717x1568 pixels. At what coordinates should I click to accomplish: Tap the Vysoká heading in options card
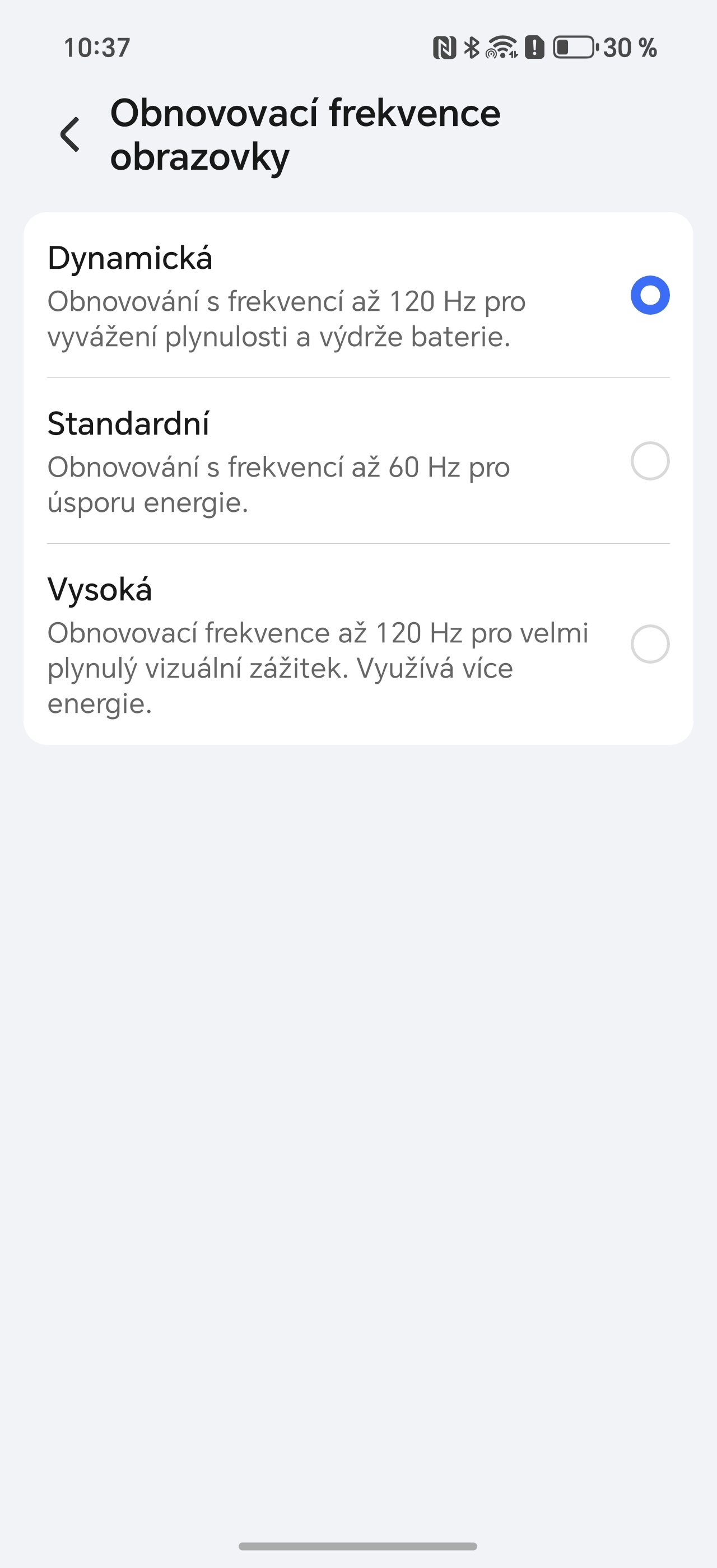(100, 589)
